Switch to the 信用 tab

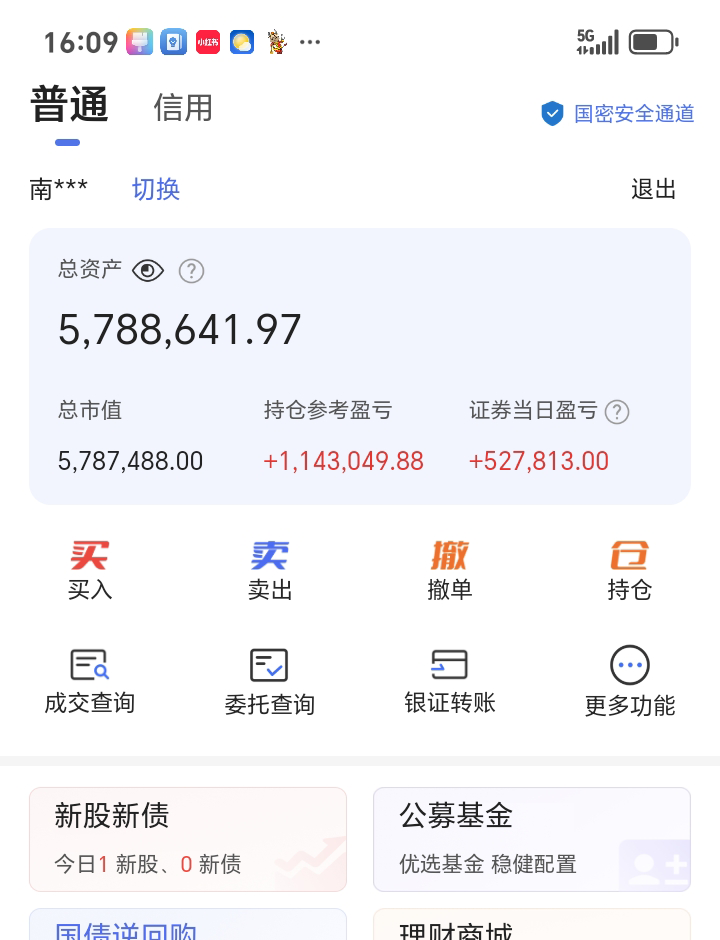[183, 108]
